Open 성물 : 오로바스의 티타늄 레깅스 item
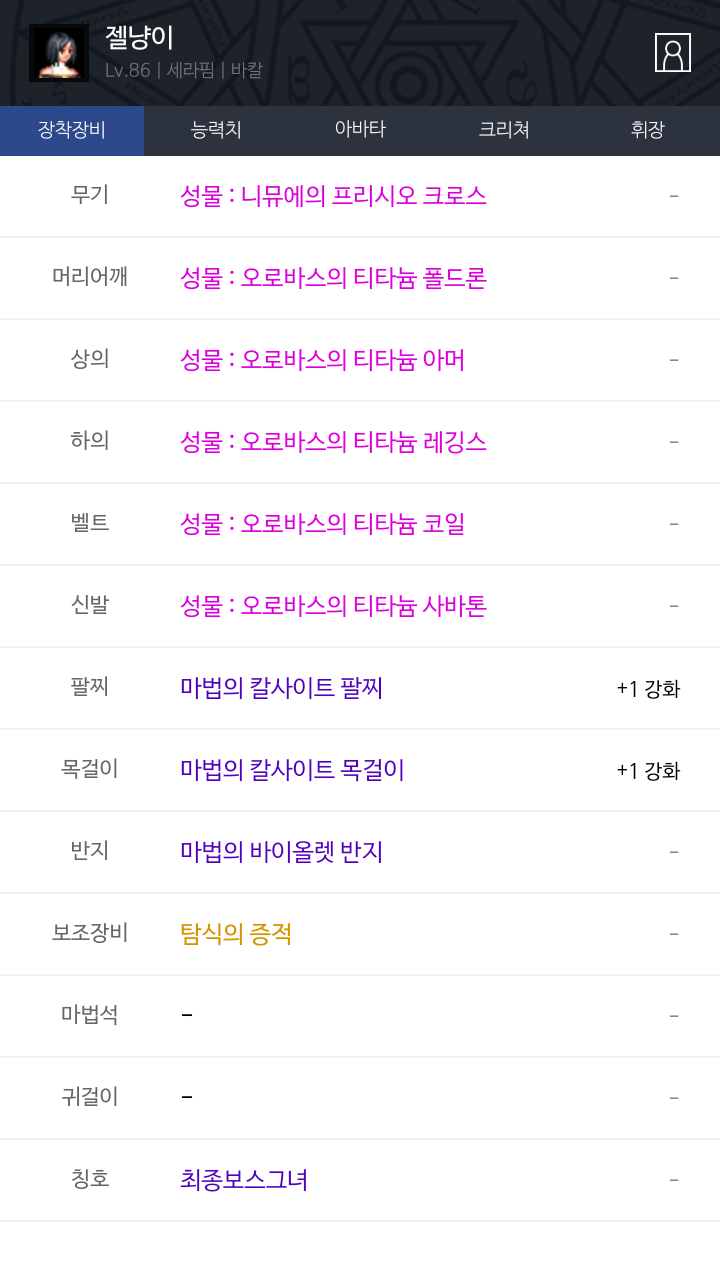 pyautogui.click(x=333, y=442)
